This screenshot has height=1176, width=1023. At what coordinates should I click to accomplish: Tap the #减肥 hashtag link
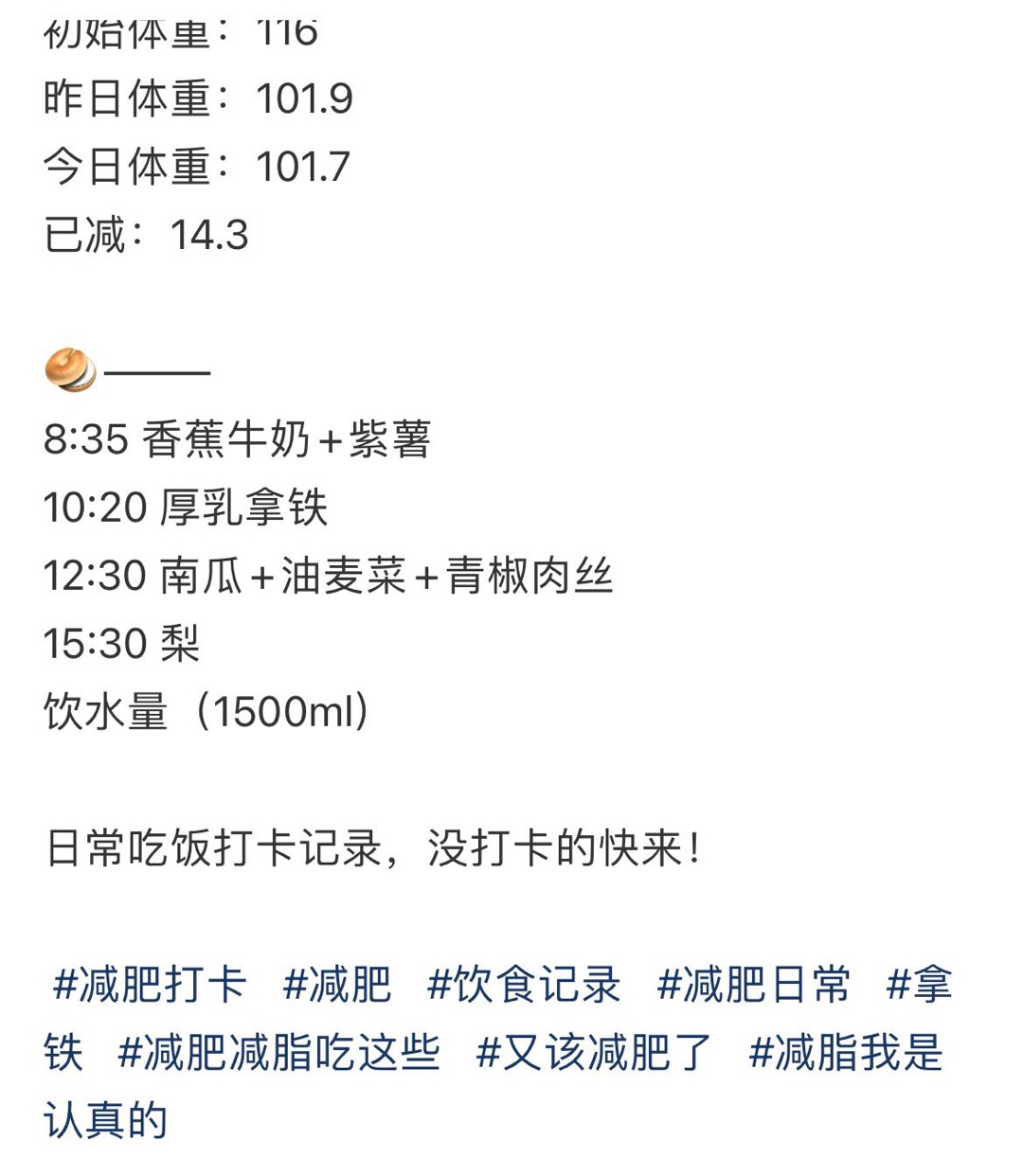336,985
